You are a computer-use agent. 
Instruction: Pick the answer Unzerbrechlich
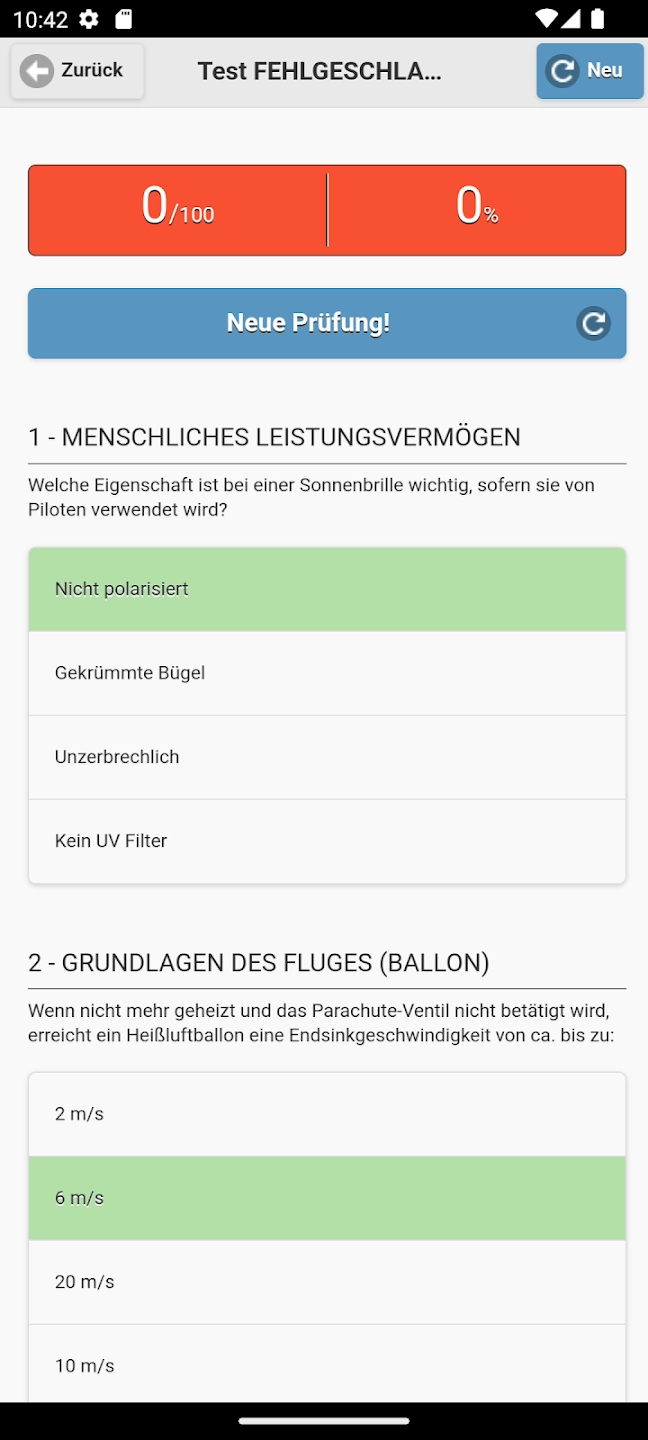click(x=327, y=757)
